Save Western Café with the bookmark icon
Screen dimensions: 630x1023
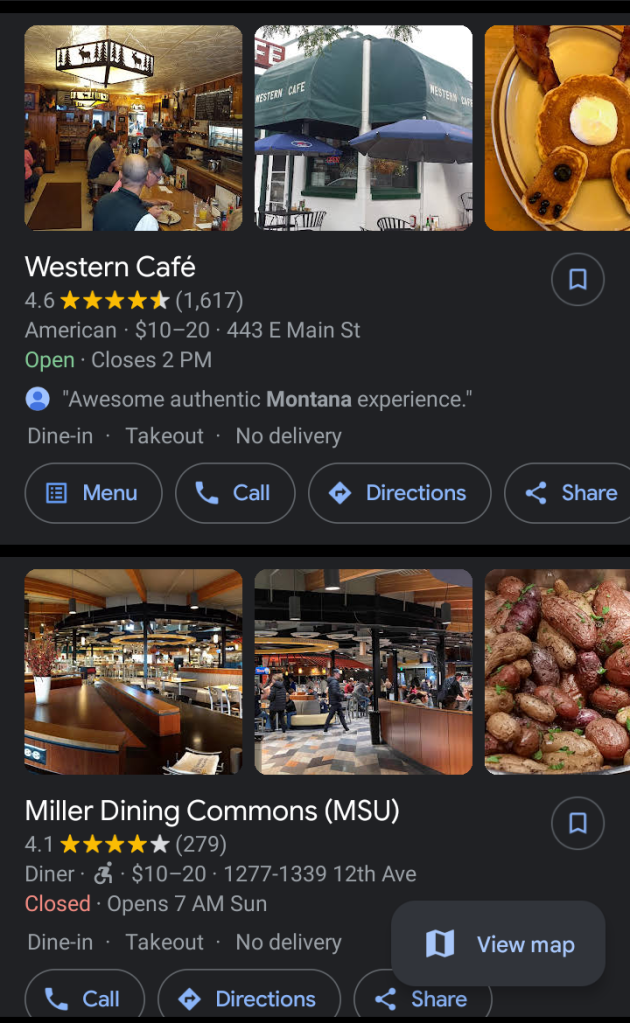577,279
